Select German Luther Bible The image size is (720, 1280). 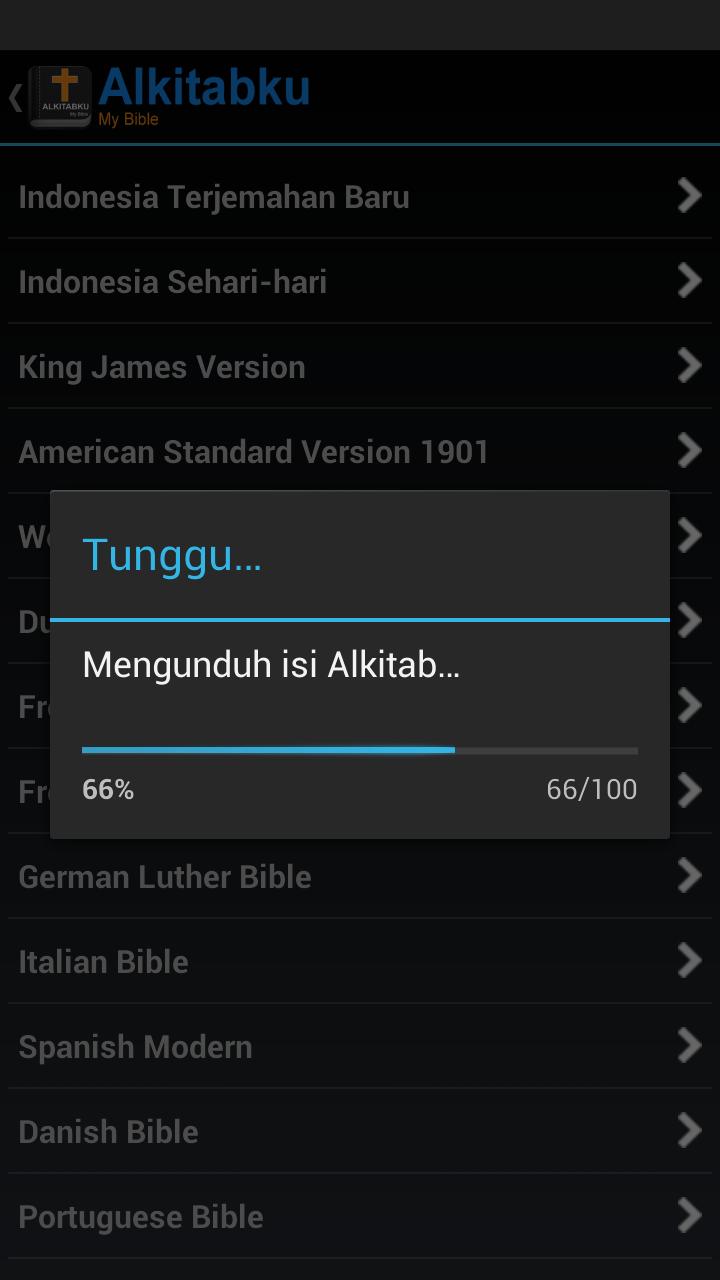pos(360,876)
